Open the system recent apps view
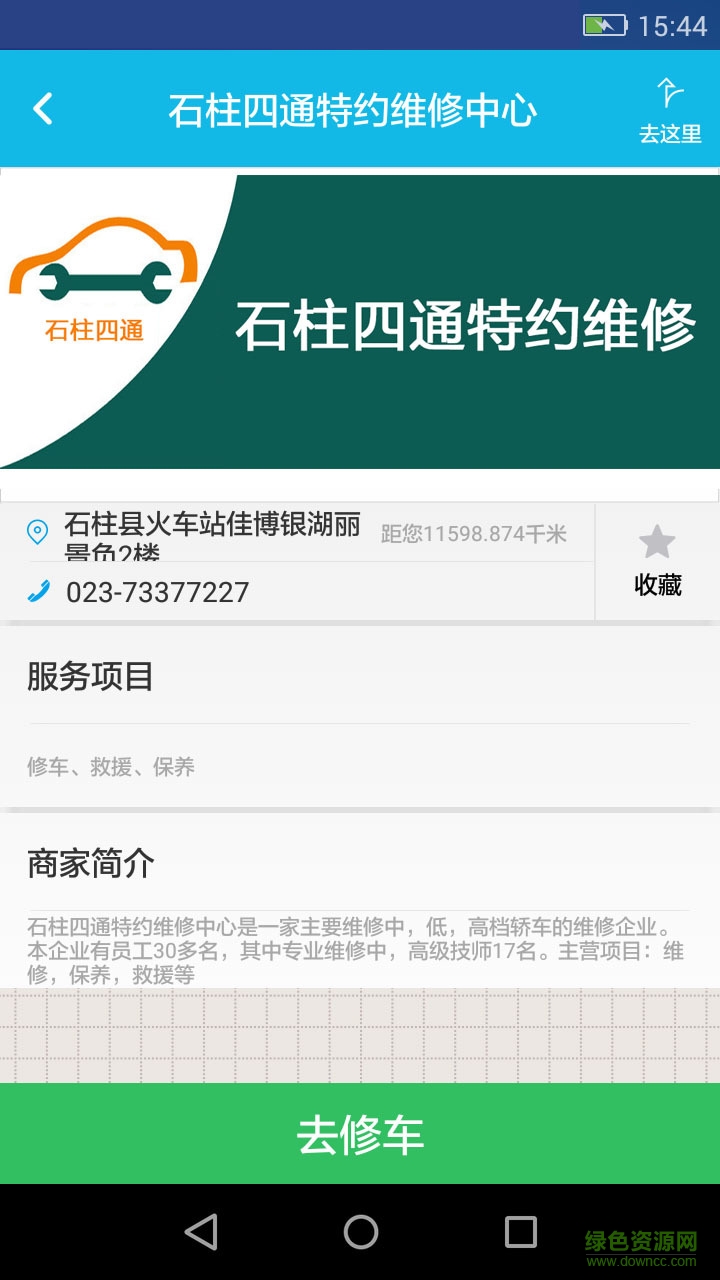 [520, 1232]
